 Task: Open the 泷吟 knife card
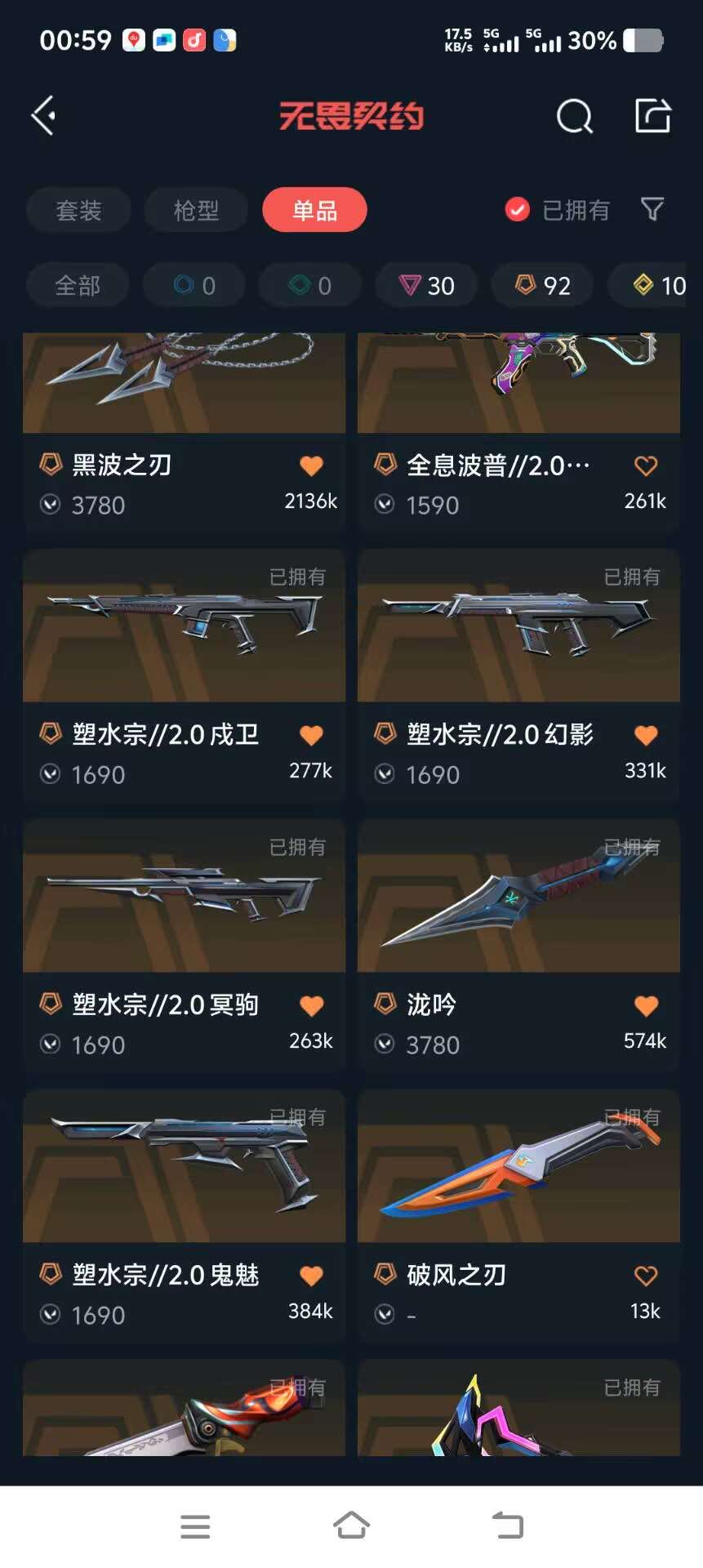[x=518, y=945]
